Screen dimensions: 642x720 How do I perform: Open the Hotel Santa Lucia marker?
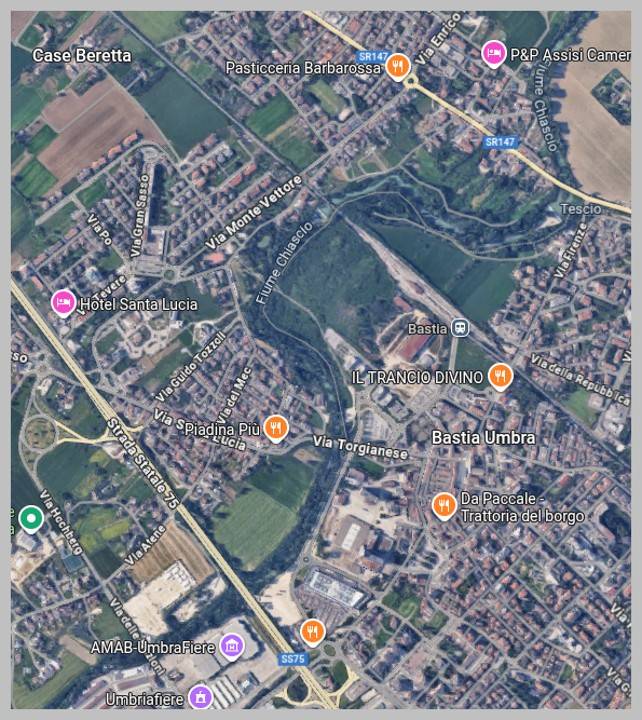[64, 302]
